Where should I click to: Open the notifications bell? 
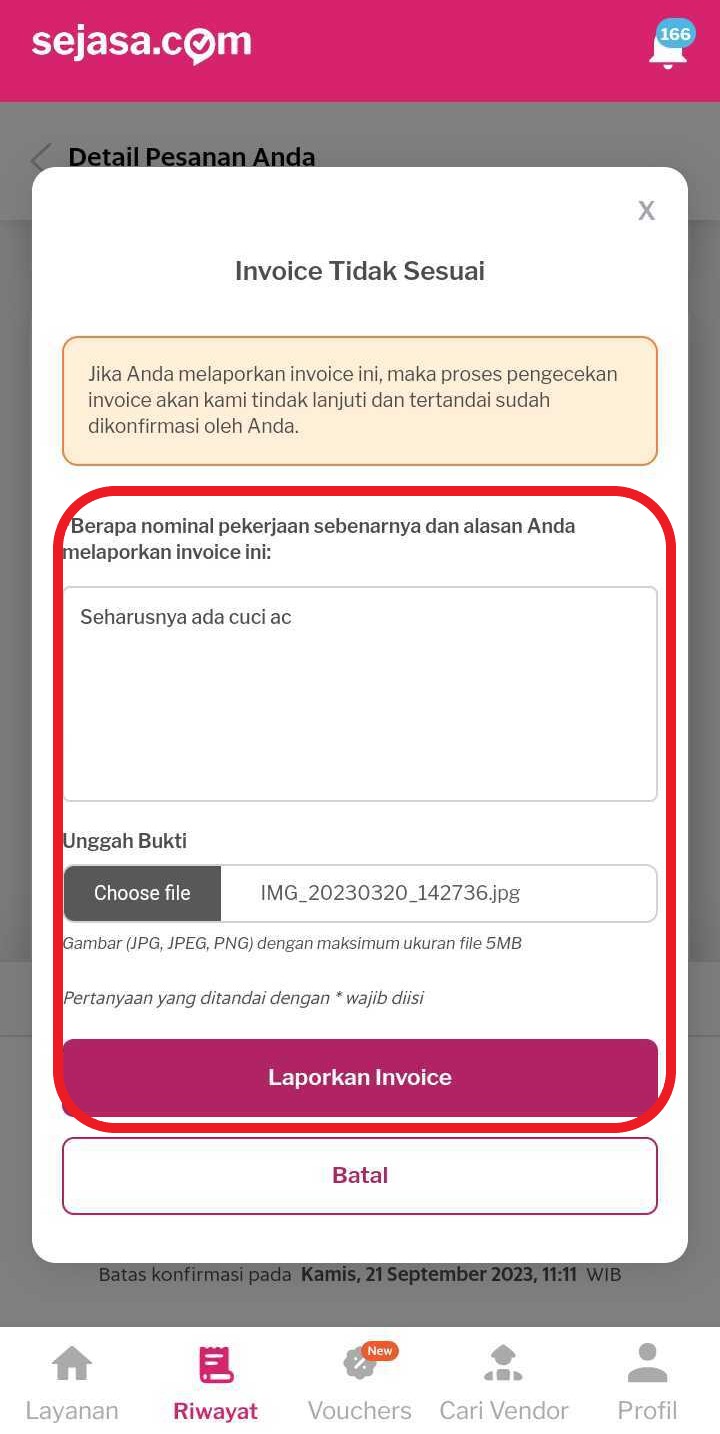coord(668,47)
